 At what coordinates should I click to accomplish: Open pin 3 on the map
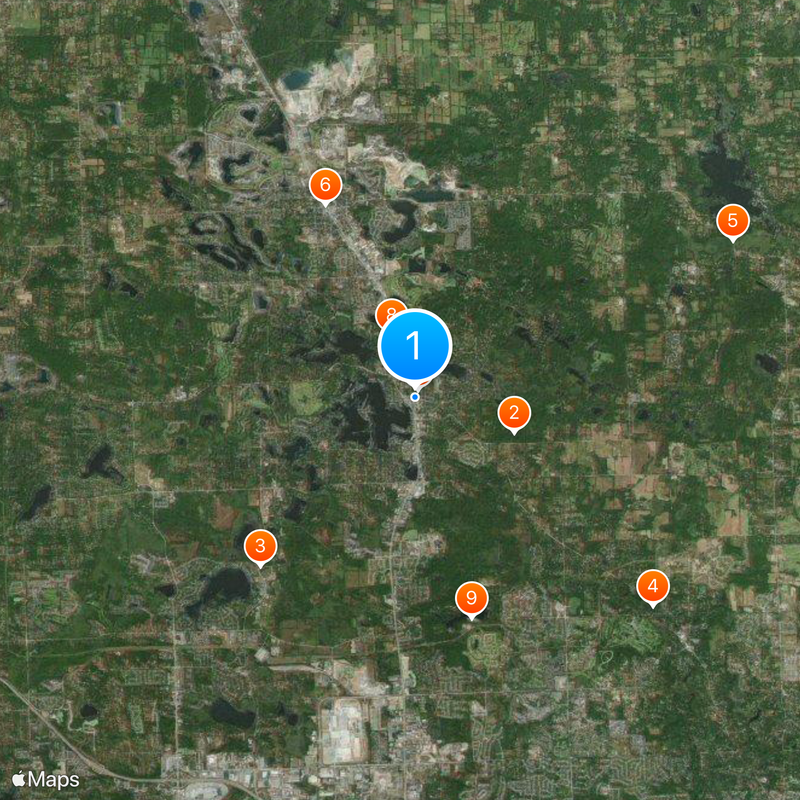pyautogui.click(x=260, y=545)
